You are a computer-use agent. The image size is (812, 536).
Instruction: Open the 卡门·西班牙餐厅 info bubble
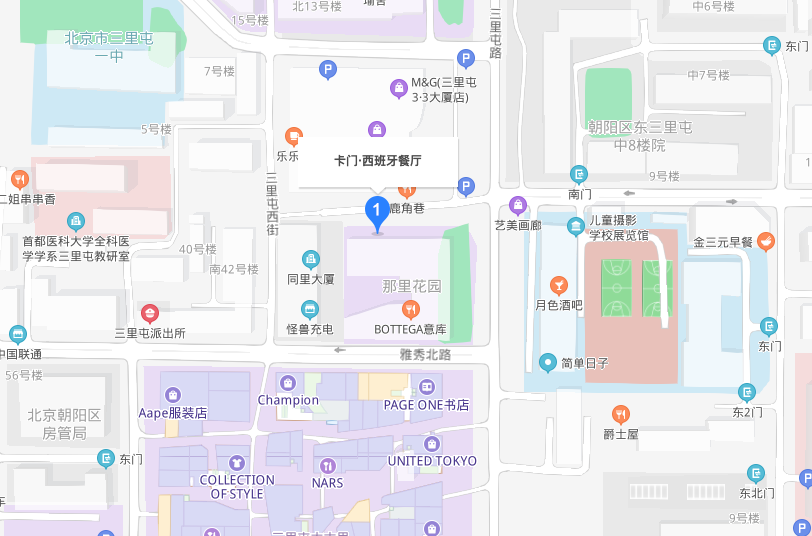377,159
